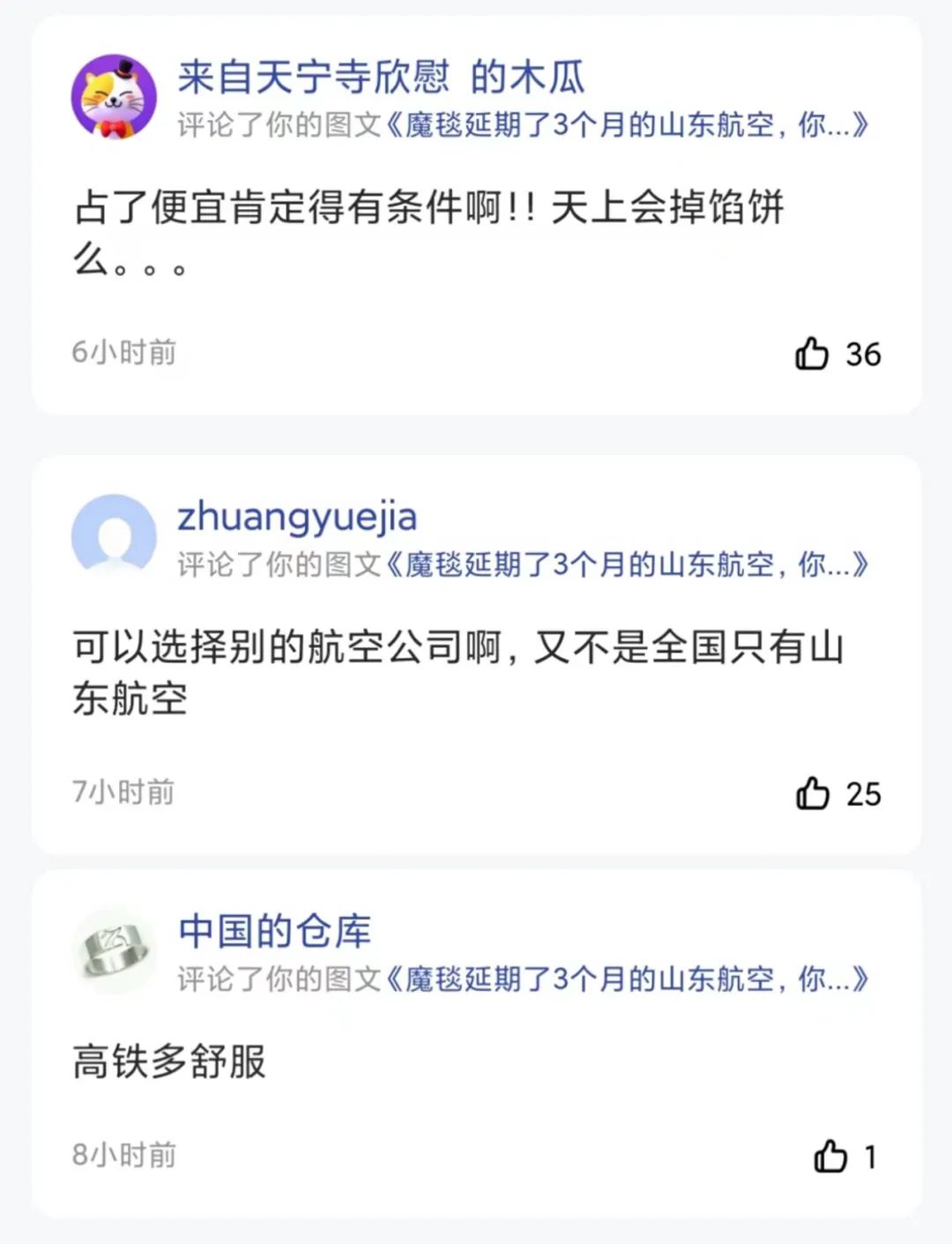
Task: Open article link 《魔毯延期了3个月的山东航空》 in first card
Action: pyautogui.click(x=630, y=124)
